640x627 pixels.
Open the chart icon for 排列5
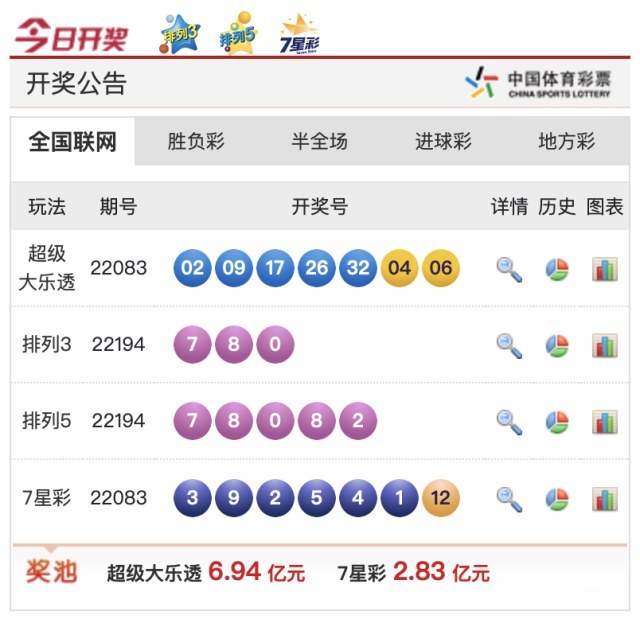click(604, 421)
